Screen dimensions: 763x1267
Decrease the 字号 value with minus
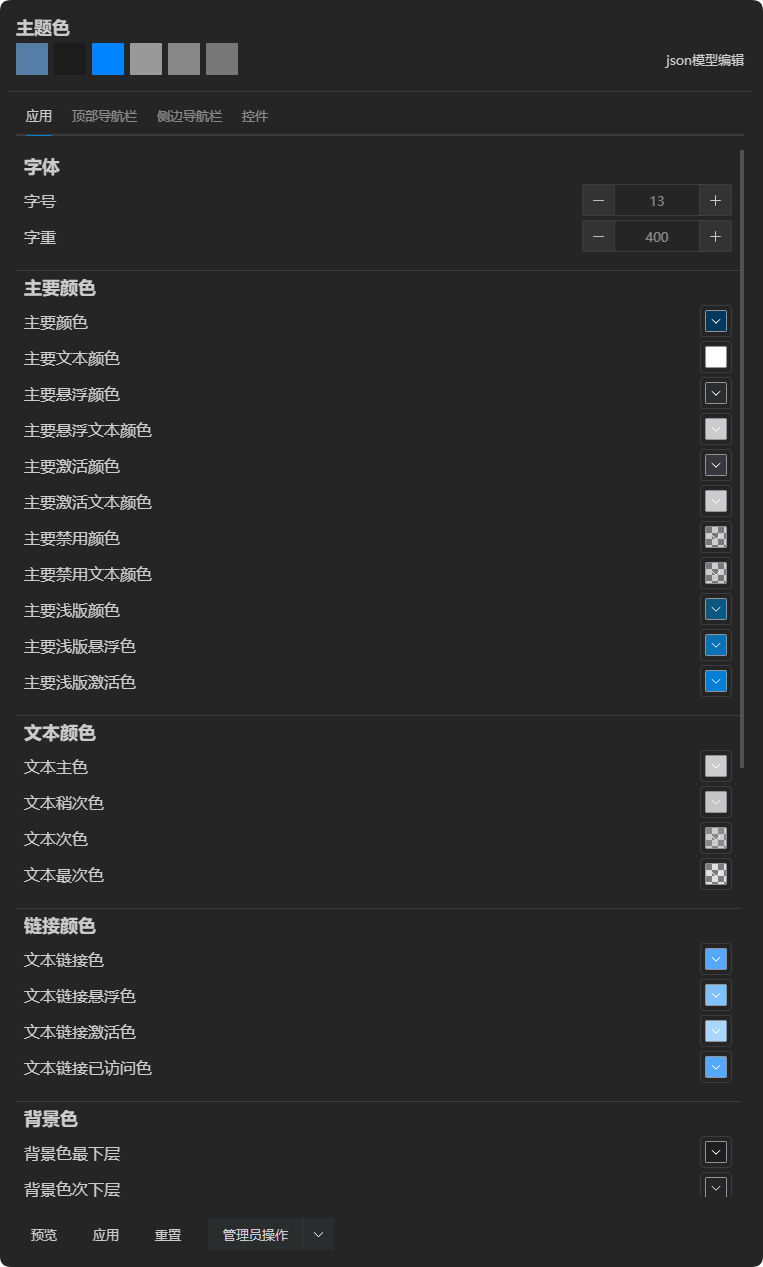[598, 201]
